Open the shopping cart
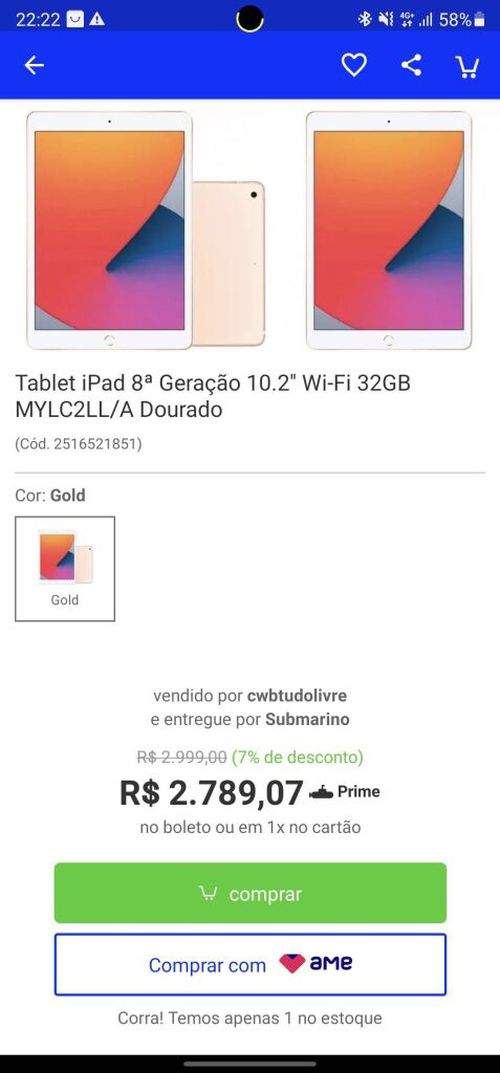 [x=467, y=66]
